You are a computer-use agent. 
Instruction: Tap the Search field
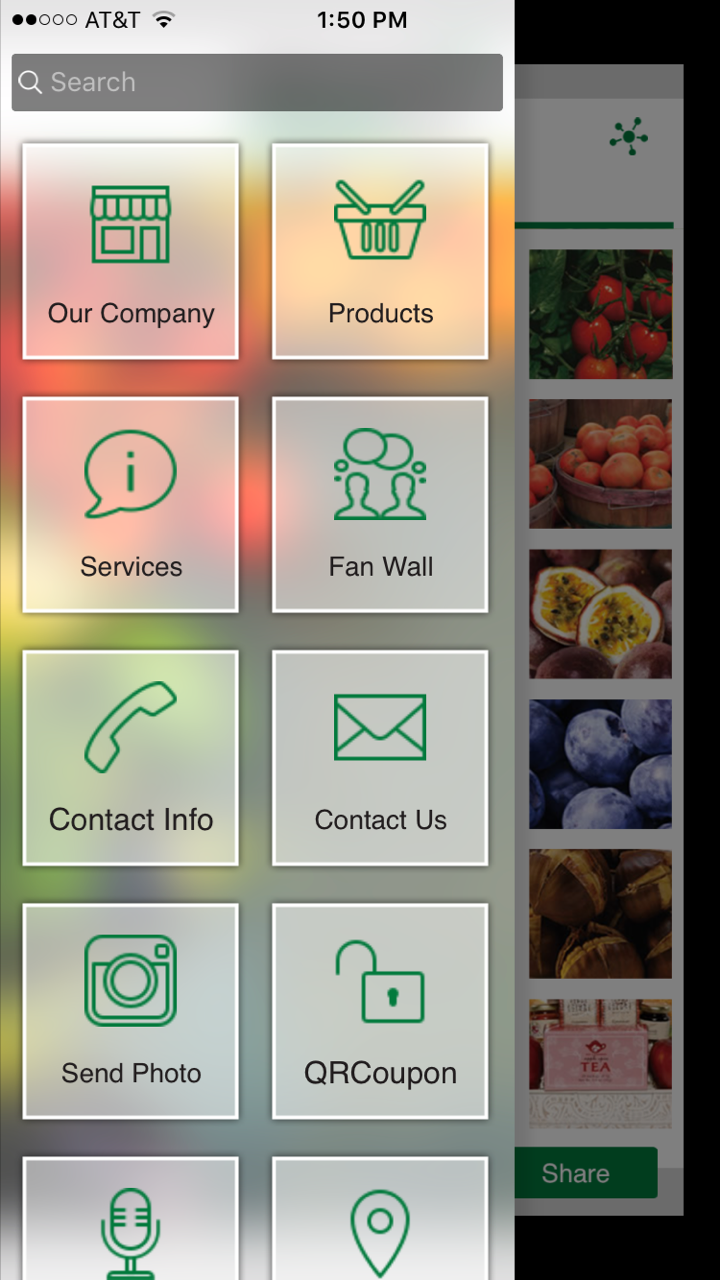click(x=257, y=82)
